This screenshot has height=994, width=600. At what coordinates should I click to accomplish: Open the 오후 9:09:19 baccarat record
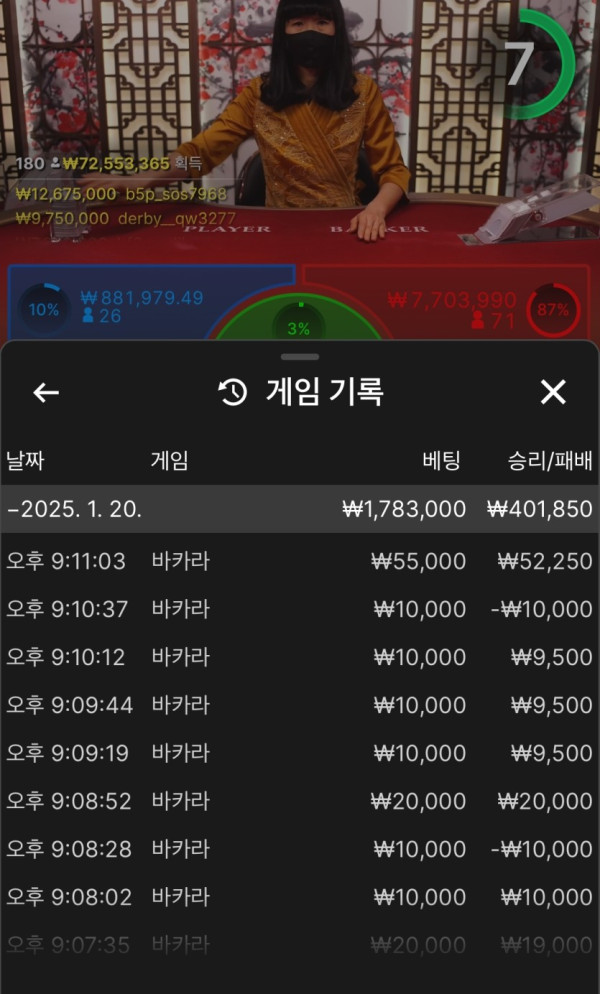coord(300,753)
